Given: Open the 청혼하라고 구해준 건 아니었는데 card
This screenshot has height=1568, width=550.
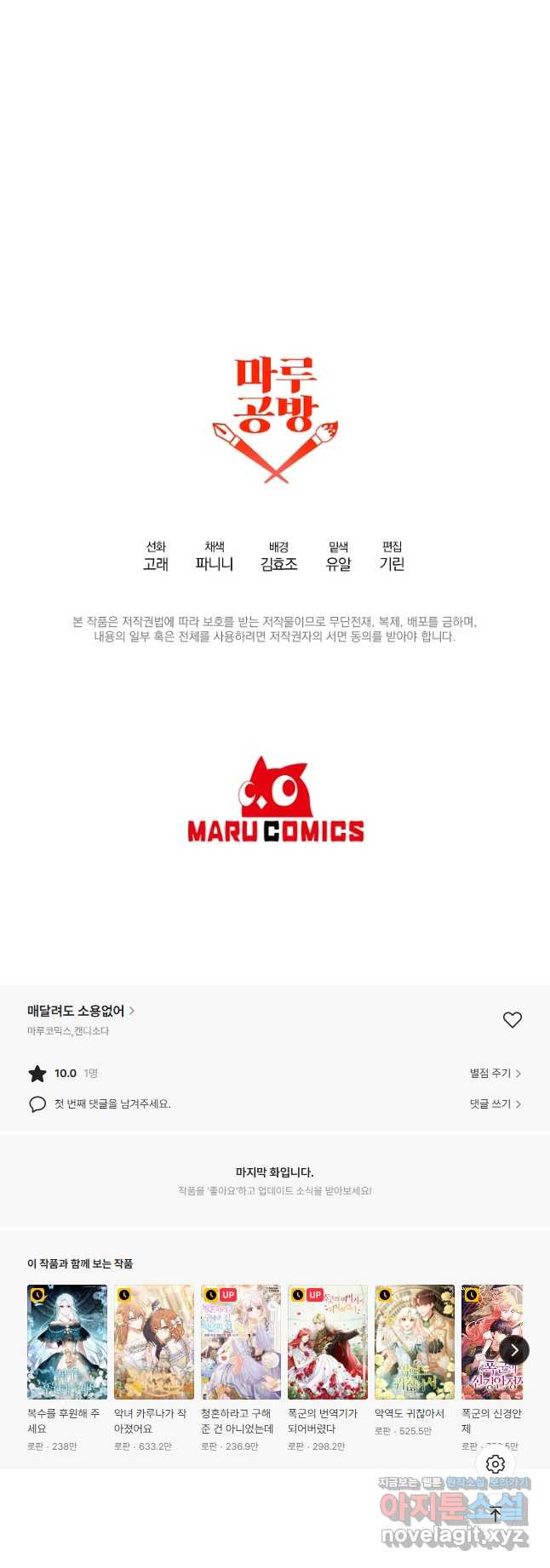Looking at the screenshot, I should tap(241, 1342).
